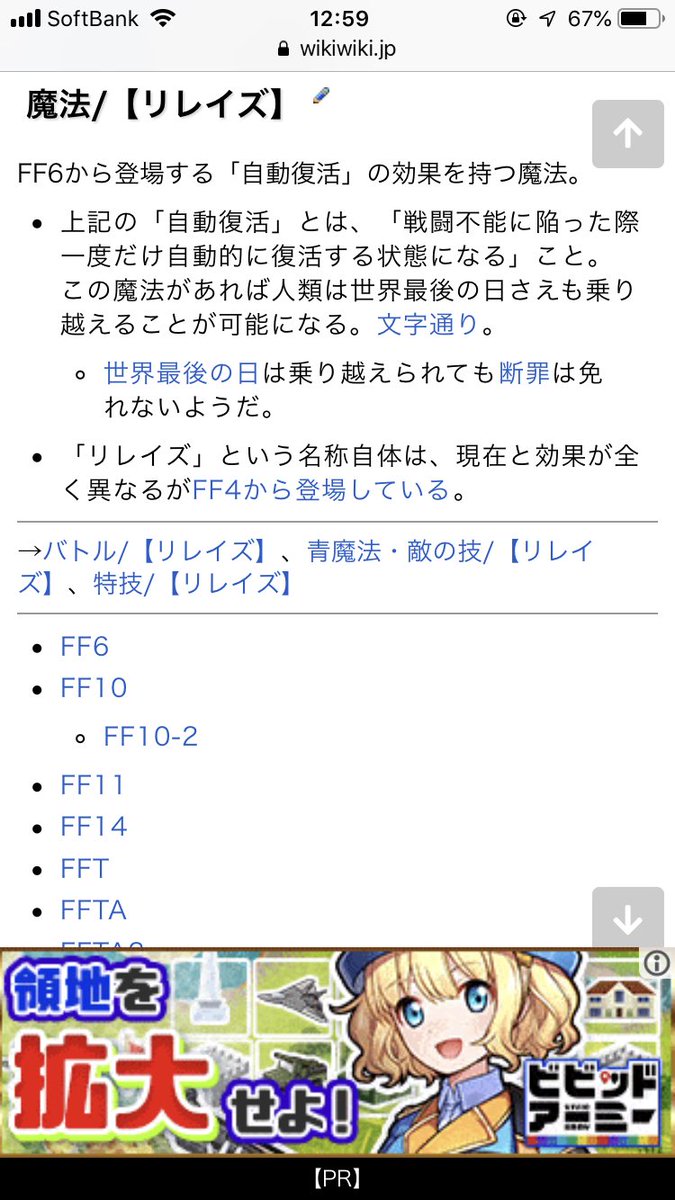Open the 世界最後の日 link
This screenshot has height=1200, width=675.
181,373
